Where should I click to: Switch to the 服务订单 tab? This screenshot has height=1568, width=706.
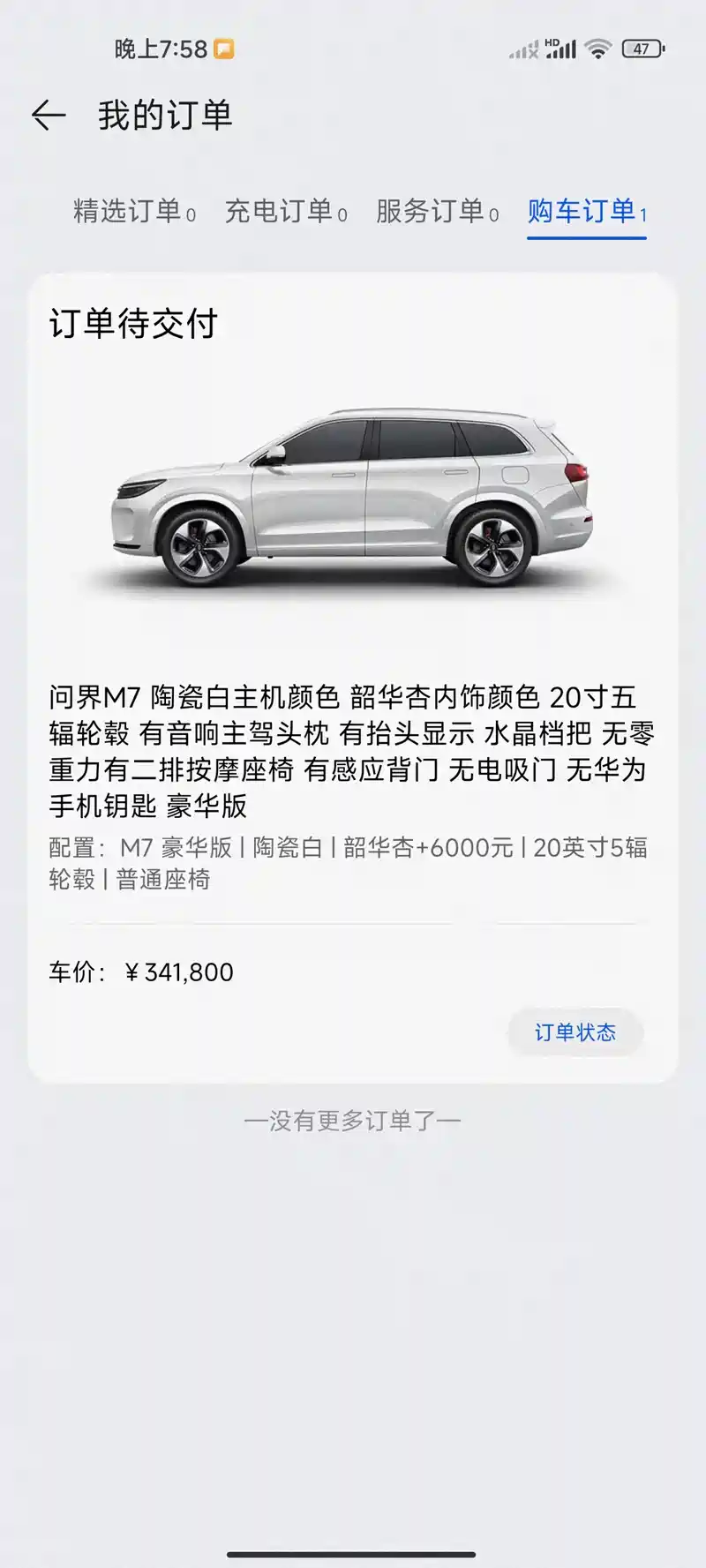tap(437, 212)
